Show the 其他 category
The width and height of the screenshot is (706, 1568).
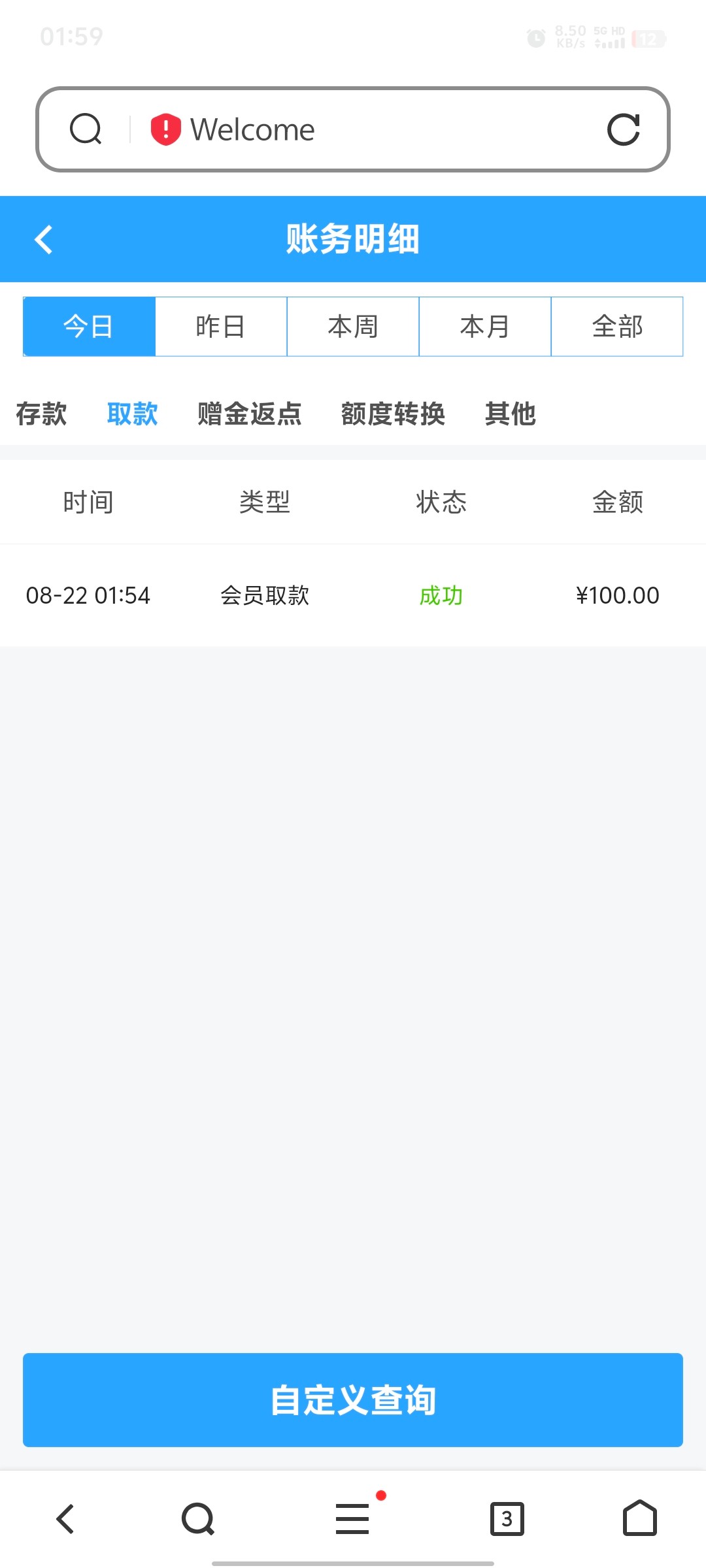coord(510,414)
